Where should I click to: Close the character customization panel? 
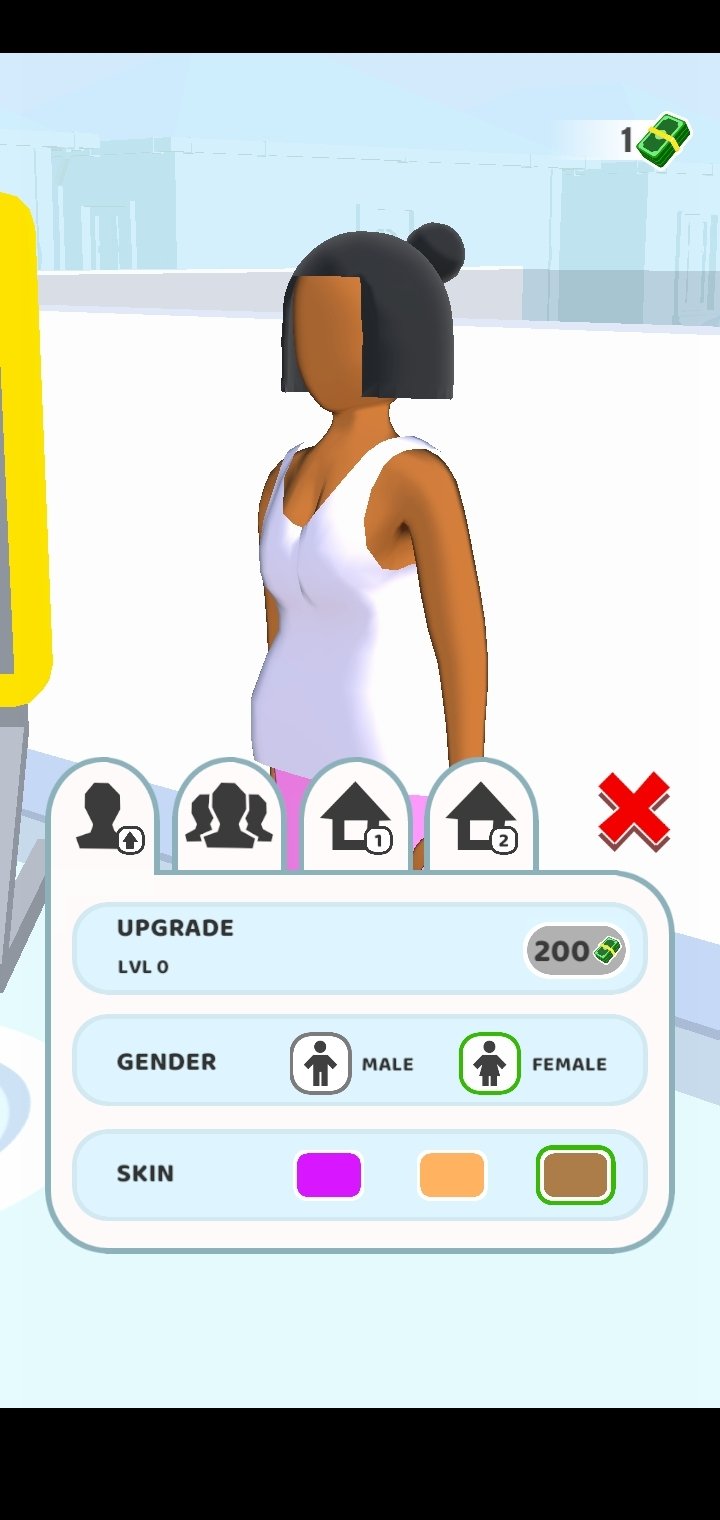coord(633,811)
